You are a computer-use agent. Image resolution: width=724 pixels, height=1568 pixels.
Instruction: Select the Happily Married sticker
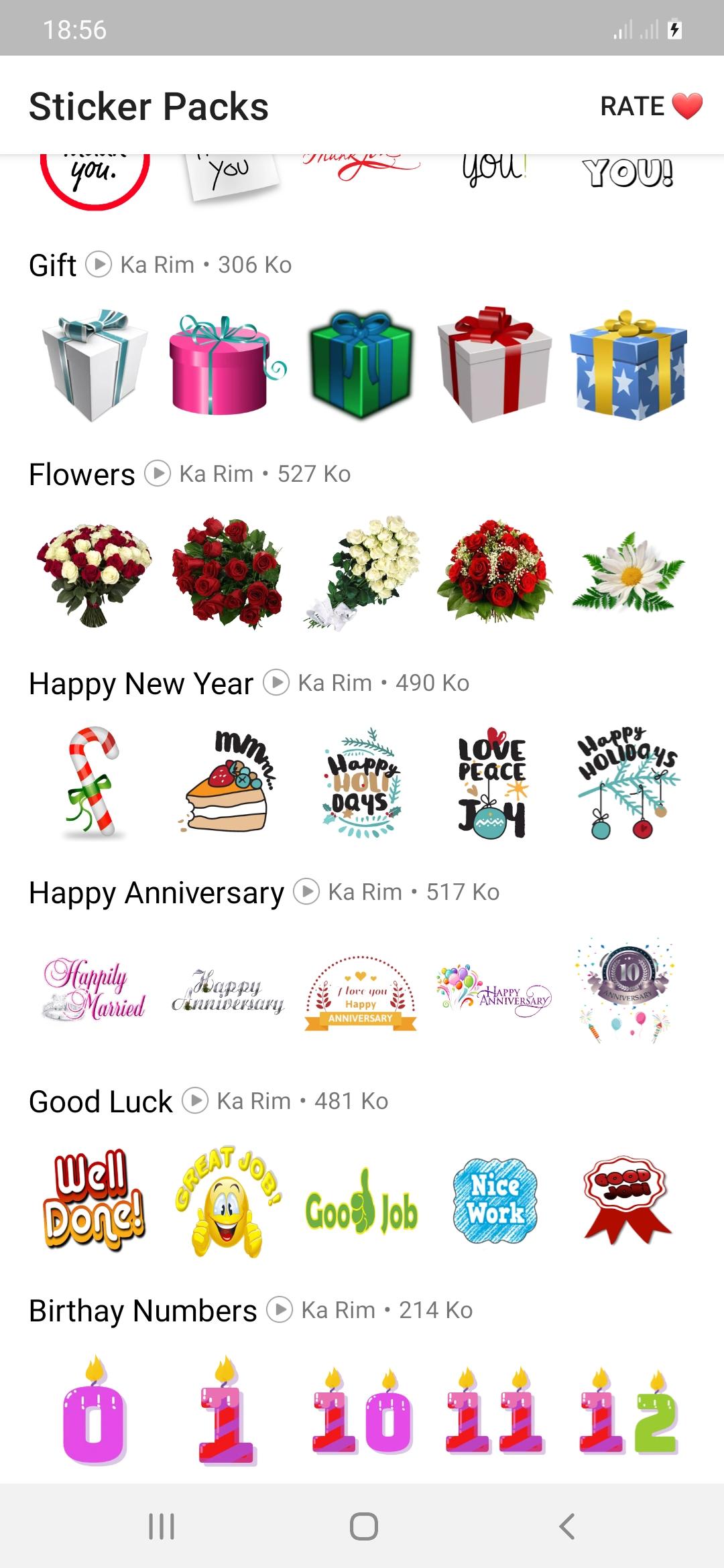point(94,990)
